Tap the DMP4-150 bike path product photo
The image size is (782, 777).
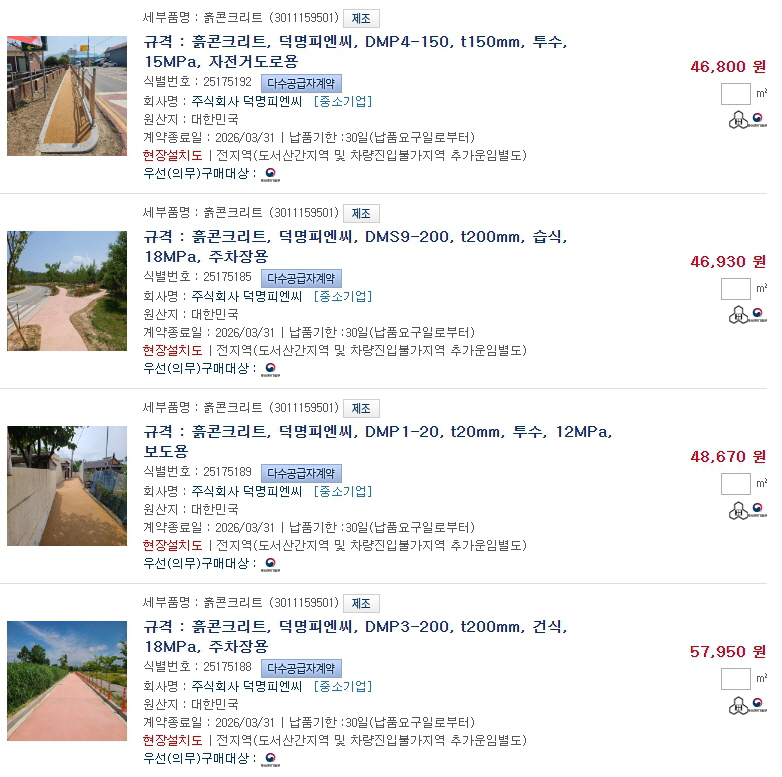67,96
